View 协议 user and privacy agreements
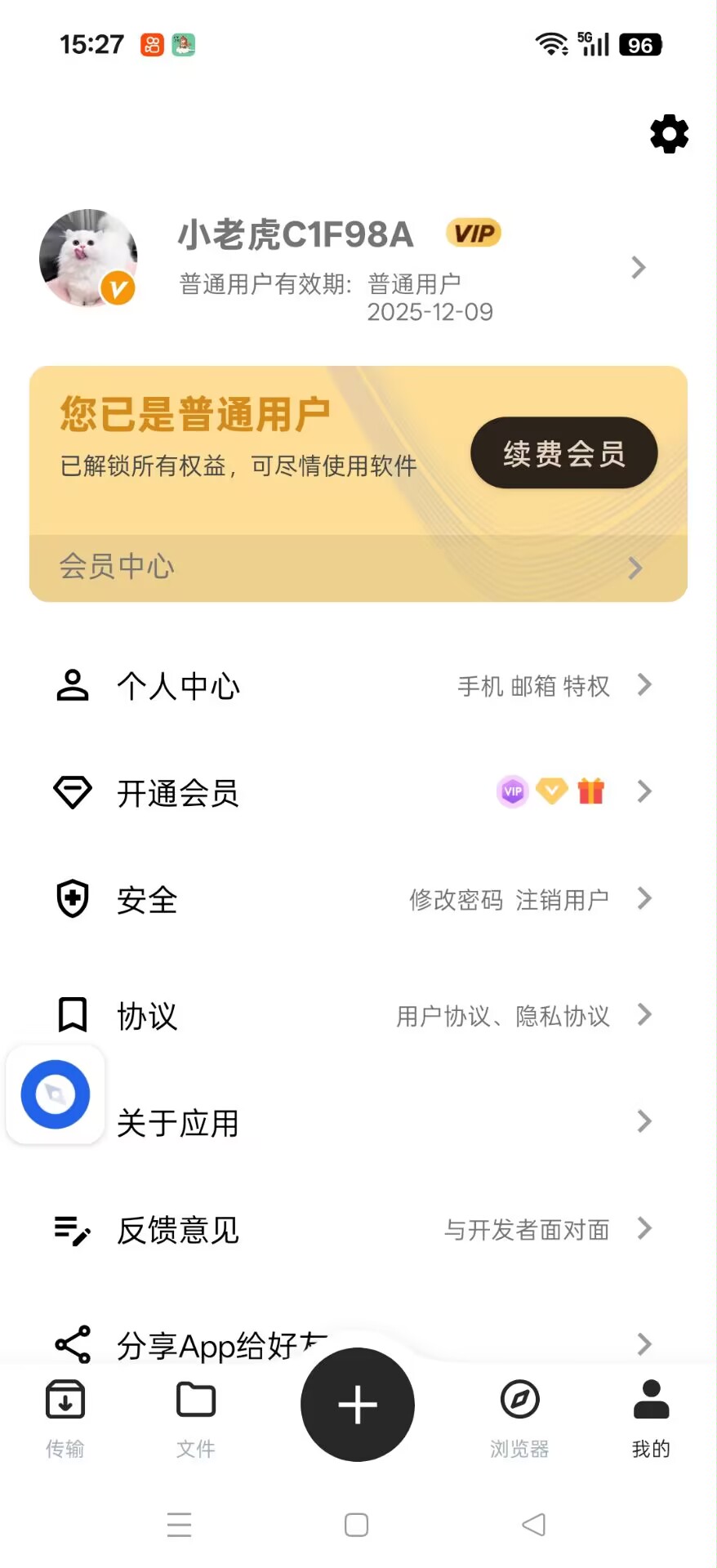 358,1016
